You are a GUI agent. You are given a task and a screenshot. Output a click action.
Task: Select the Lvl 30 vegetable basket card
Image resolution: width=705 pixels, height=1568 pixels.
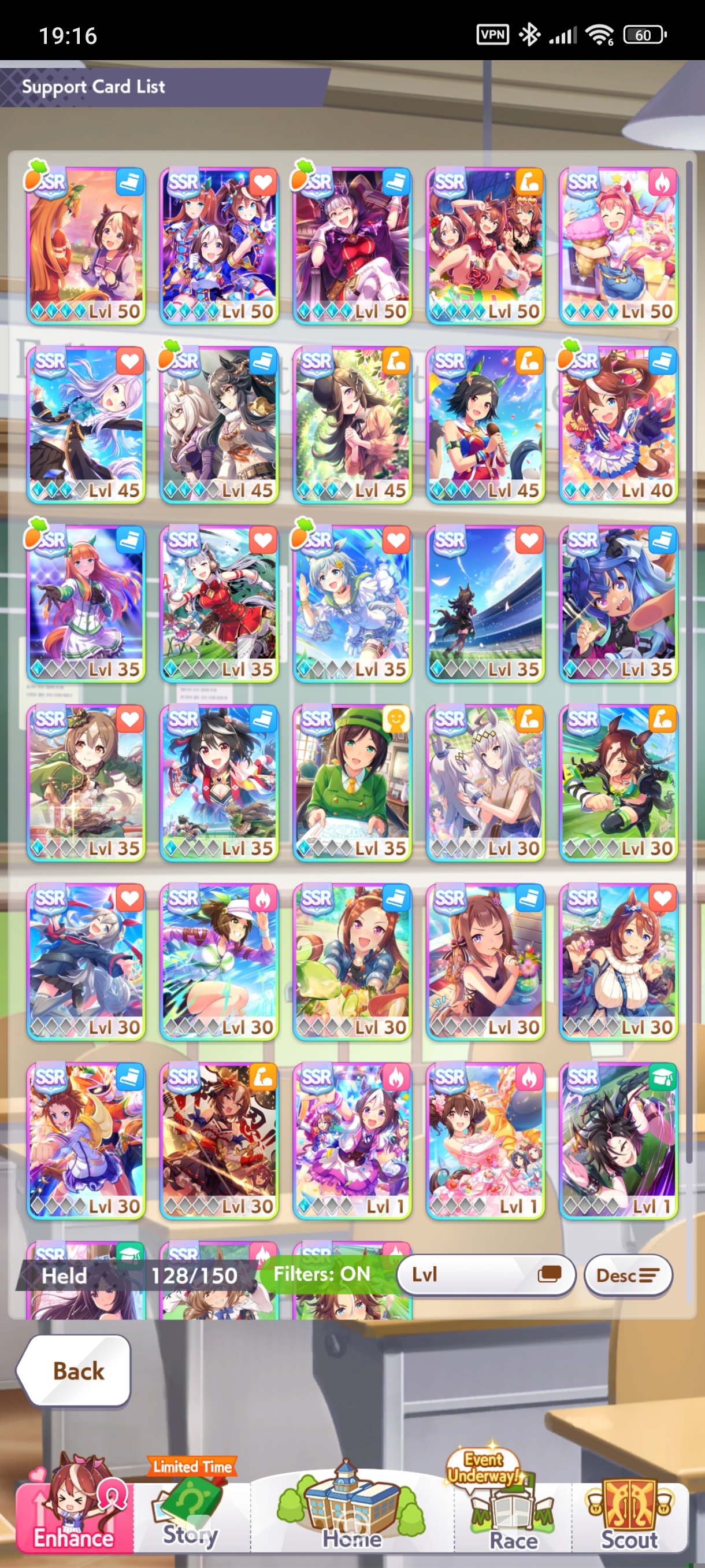click(351, 961)
